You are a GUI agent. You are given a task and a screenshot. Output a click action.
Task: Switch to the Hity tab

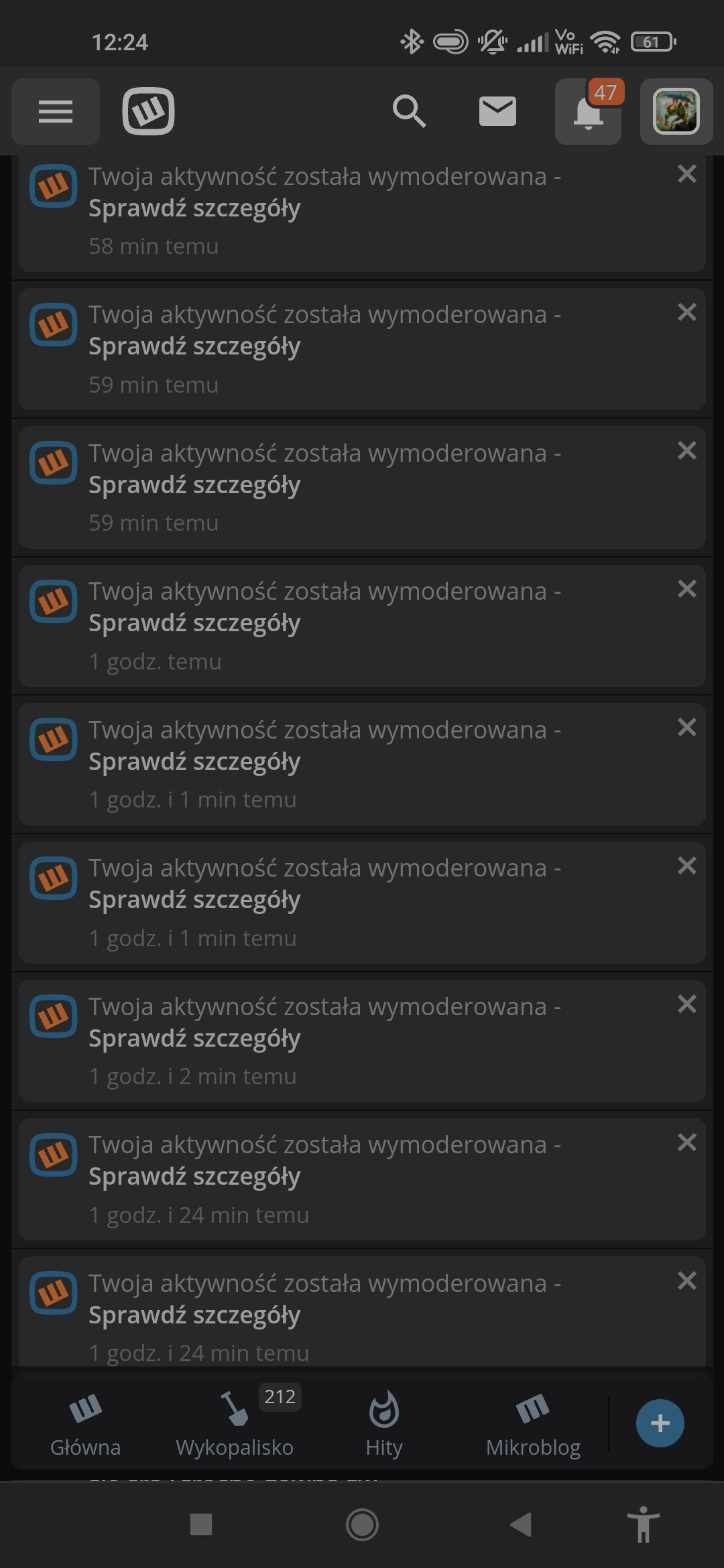(x=383, y=1423)
